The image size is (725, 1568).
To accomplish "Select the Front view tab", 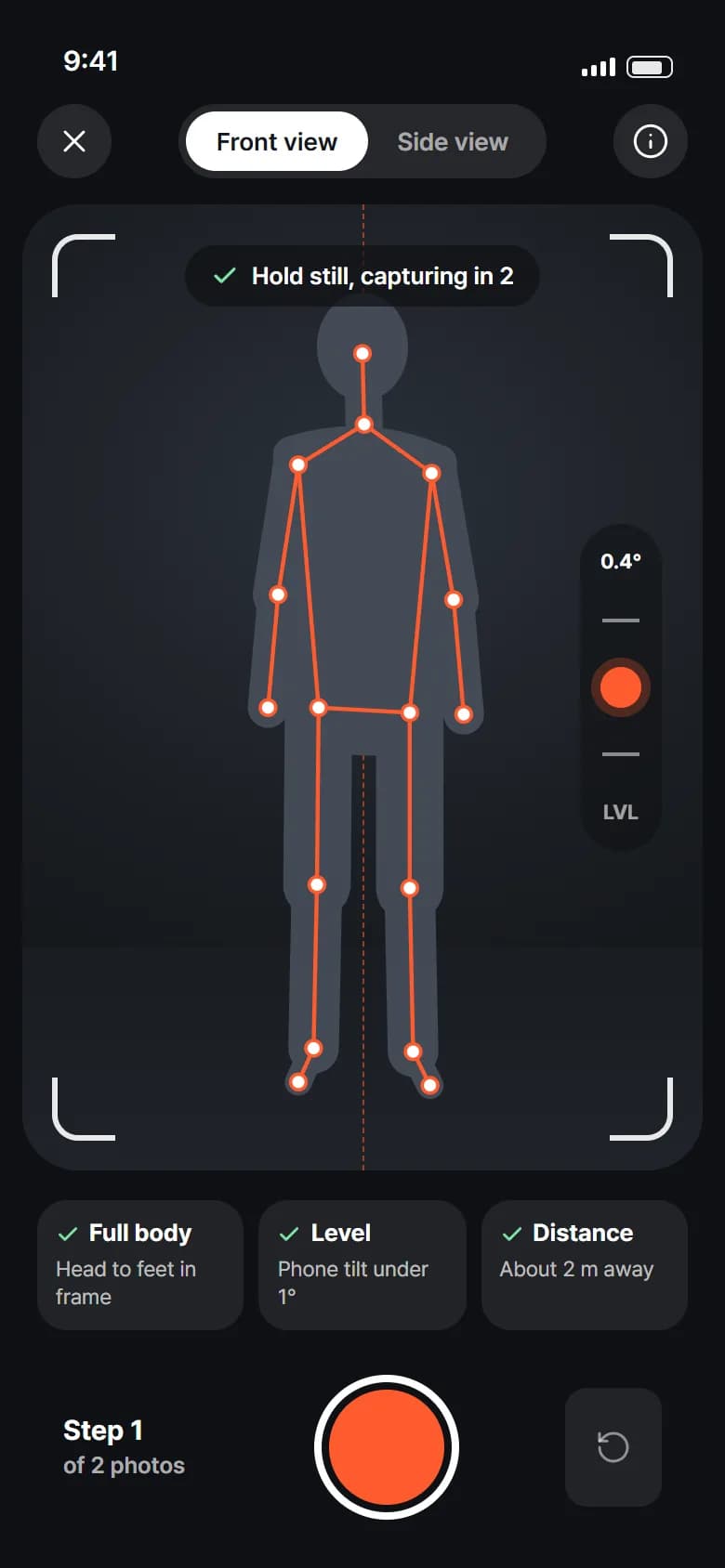I will [277, 141].
